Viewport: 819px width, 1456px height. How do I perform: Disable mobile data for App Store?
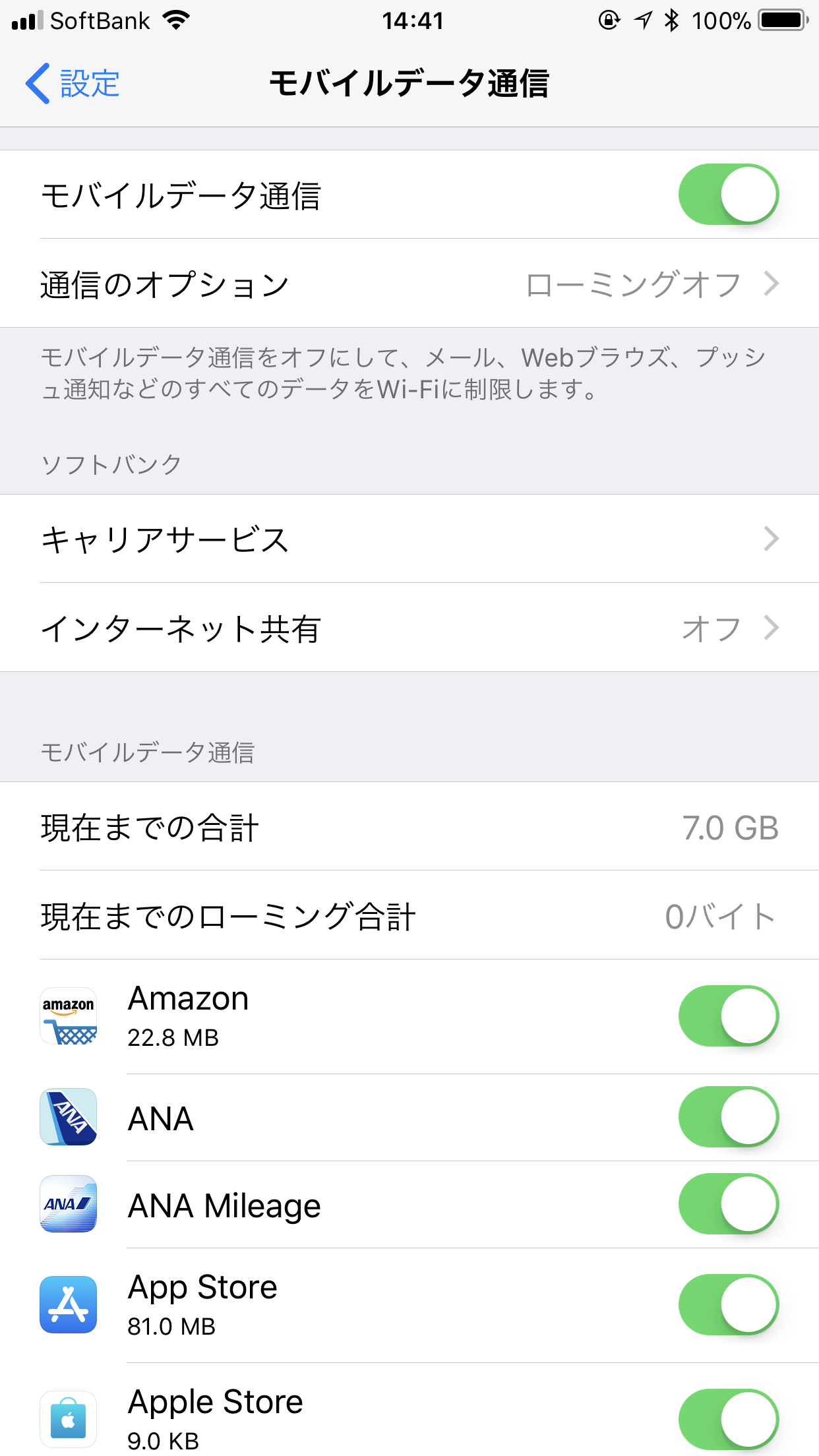click(x=728, y=1304)
